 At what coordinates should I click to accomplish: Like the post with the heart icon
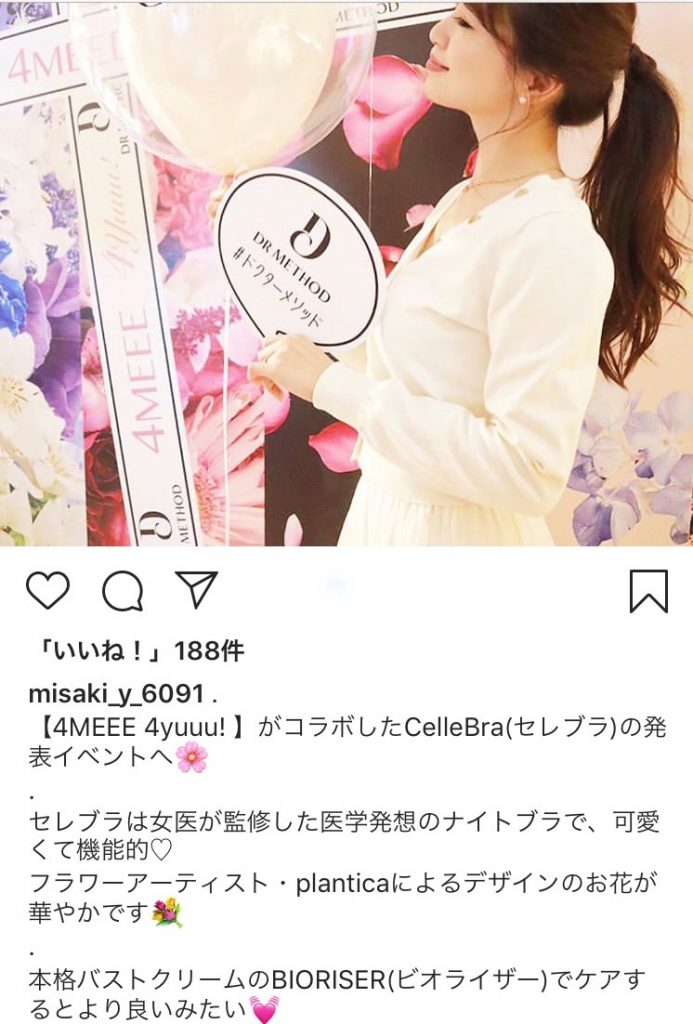[47, 591]
